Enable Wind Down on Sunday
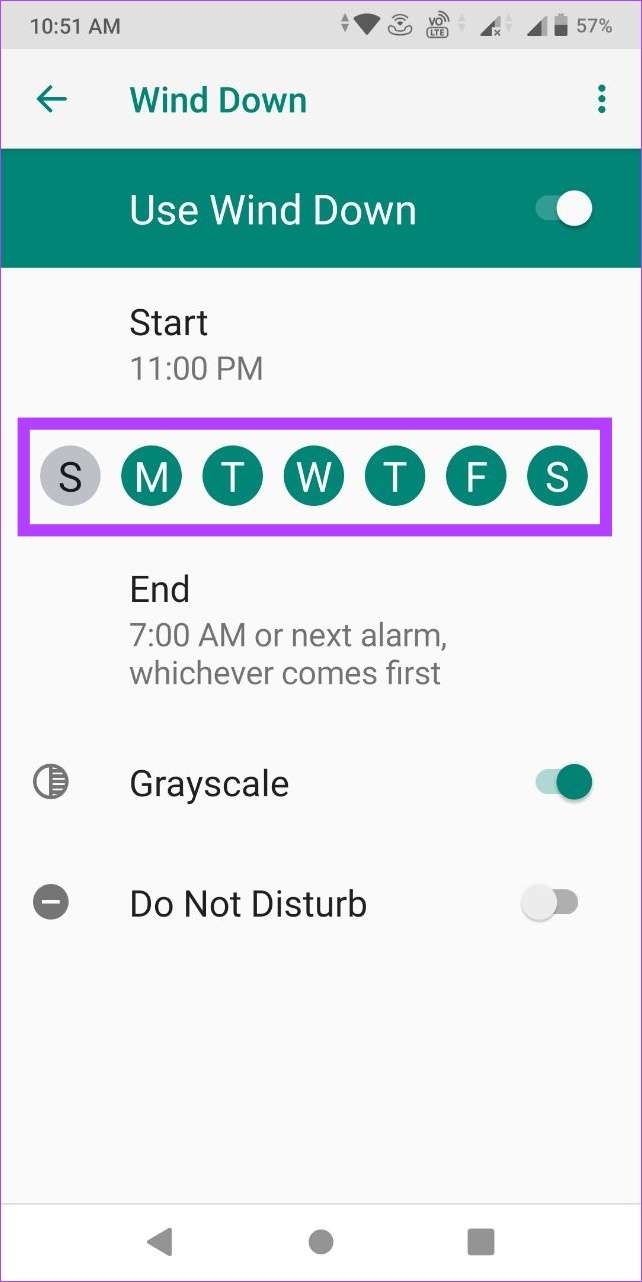Viewport: 642px width, 1282px height. (70, 477)
